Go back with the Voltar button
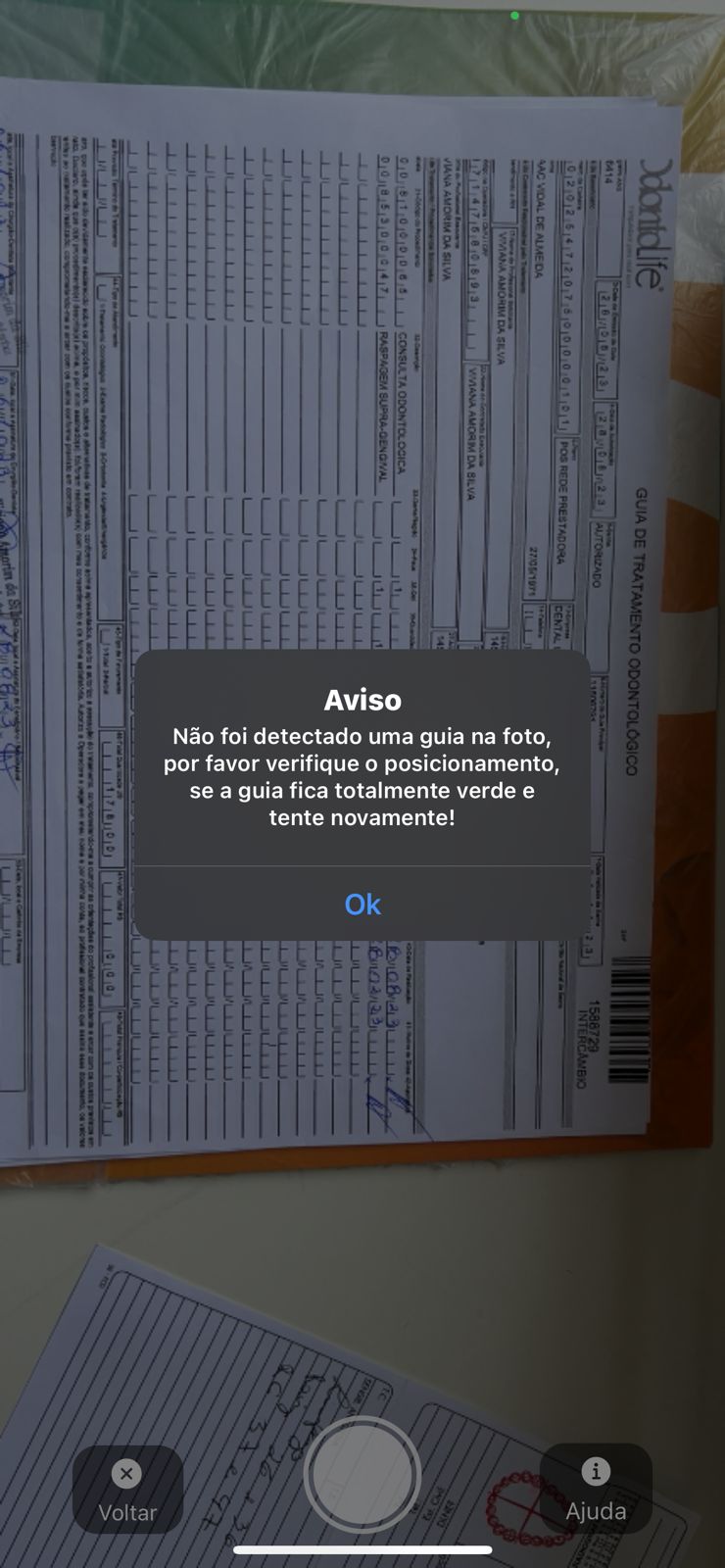Viewport: 725px width, 1568px height. click(127, 1490)
